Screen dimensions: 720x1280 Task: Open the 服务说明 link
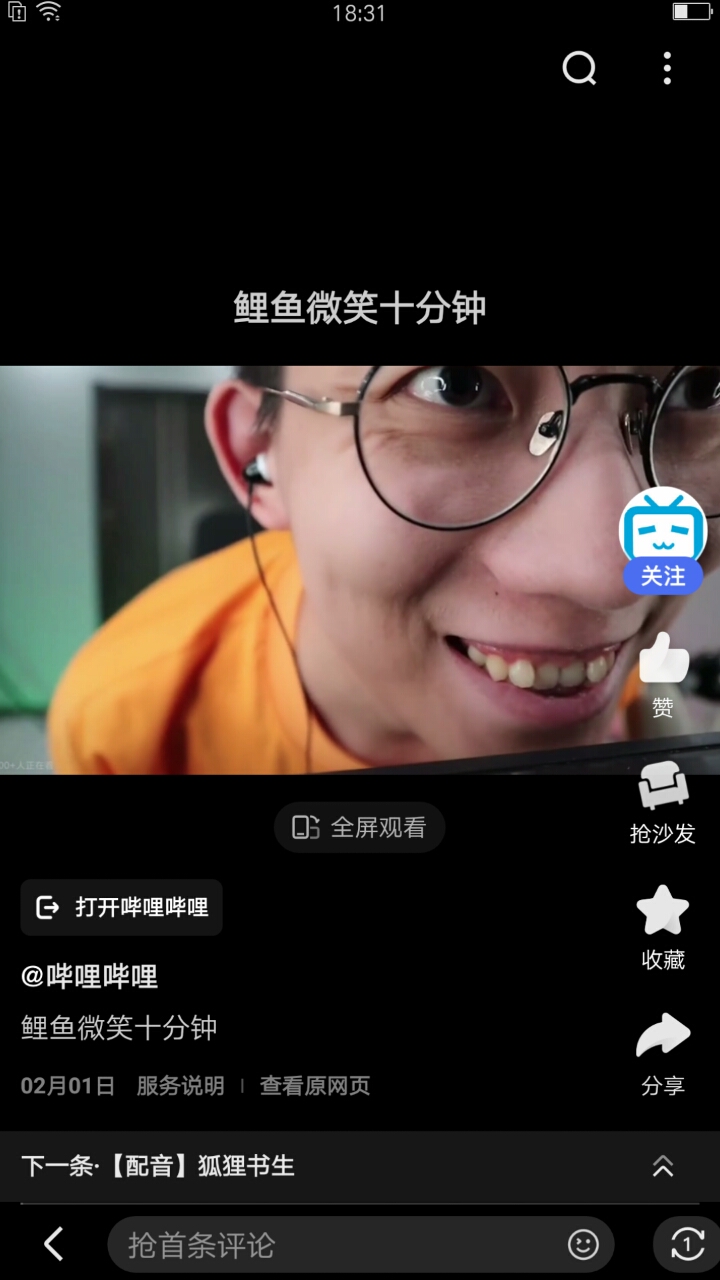180,1086
